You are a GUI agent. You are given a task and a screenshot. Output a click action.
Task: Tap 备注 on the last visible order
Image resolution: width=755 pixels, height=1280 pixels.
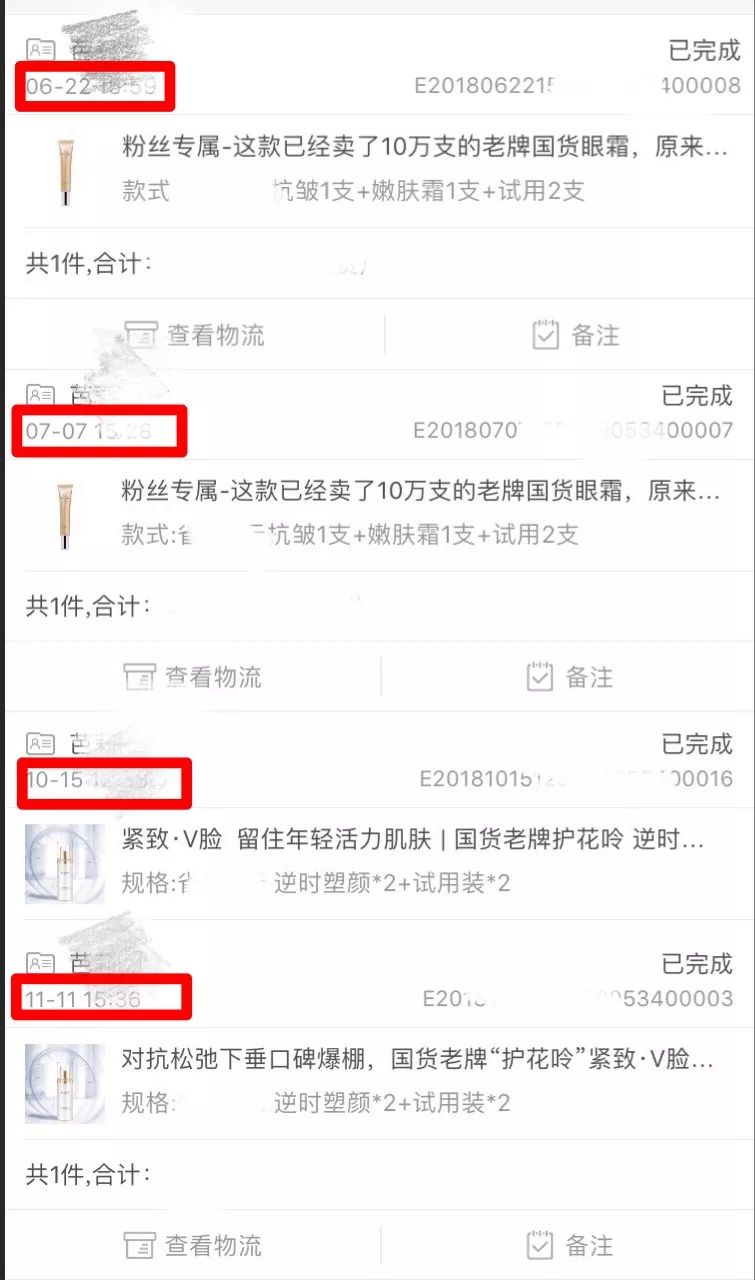[587, 1246]
